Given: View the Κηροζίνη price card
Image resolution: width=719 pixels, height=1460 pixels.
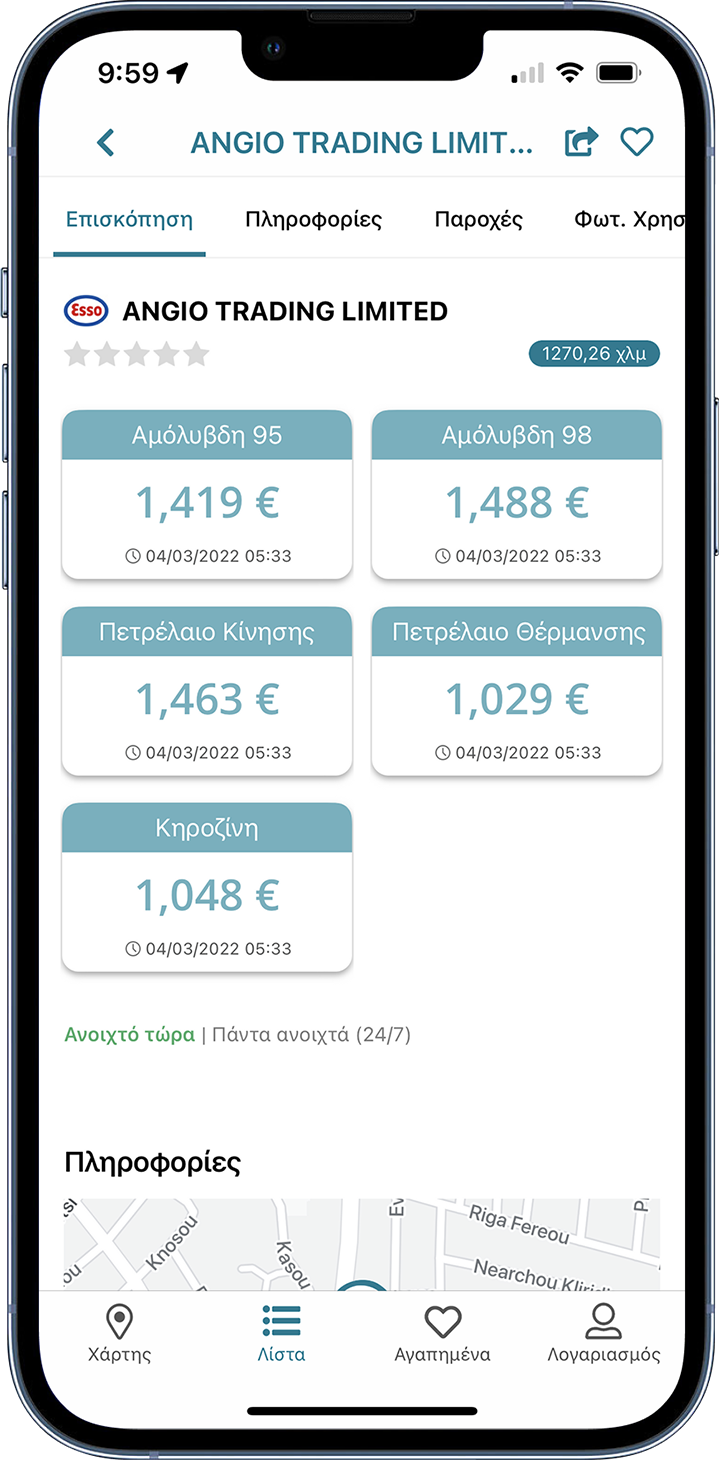Looking at the screenshot, I should 207,887.
